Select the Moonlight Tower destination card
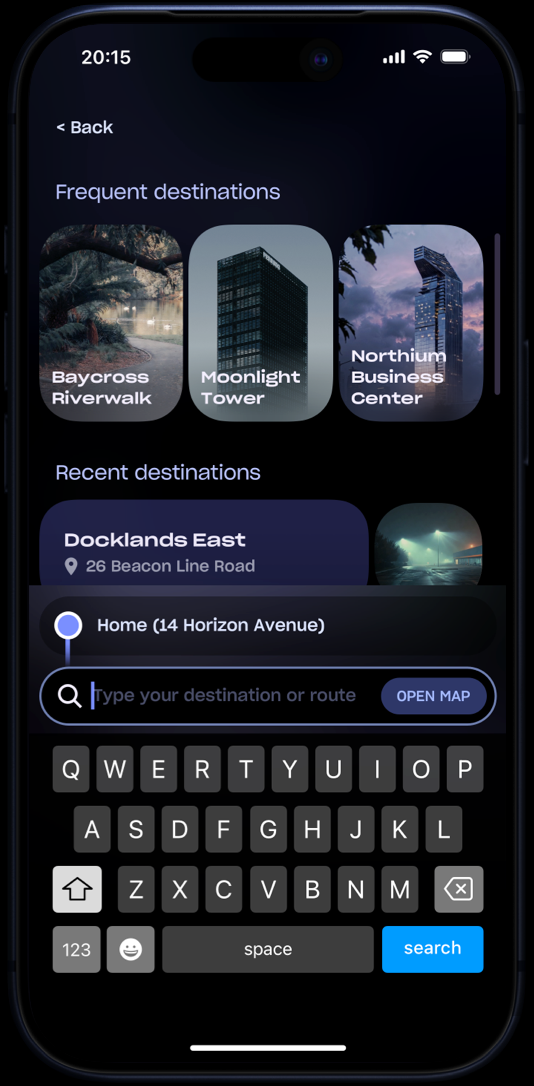 (x=260, y=323)
